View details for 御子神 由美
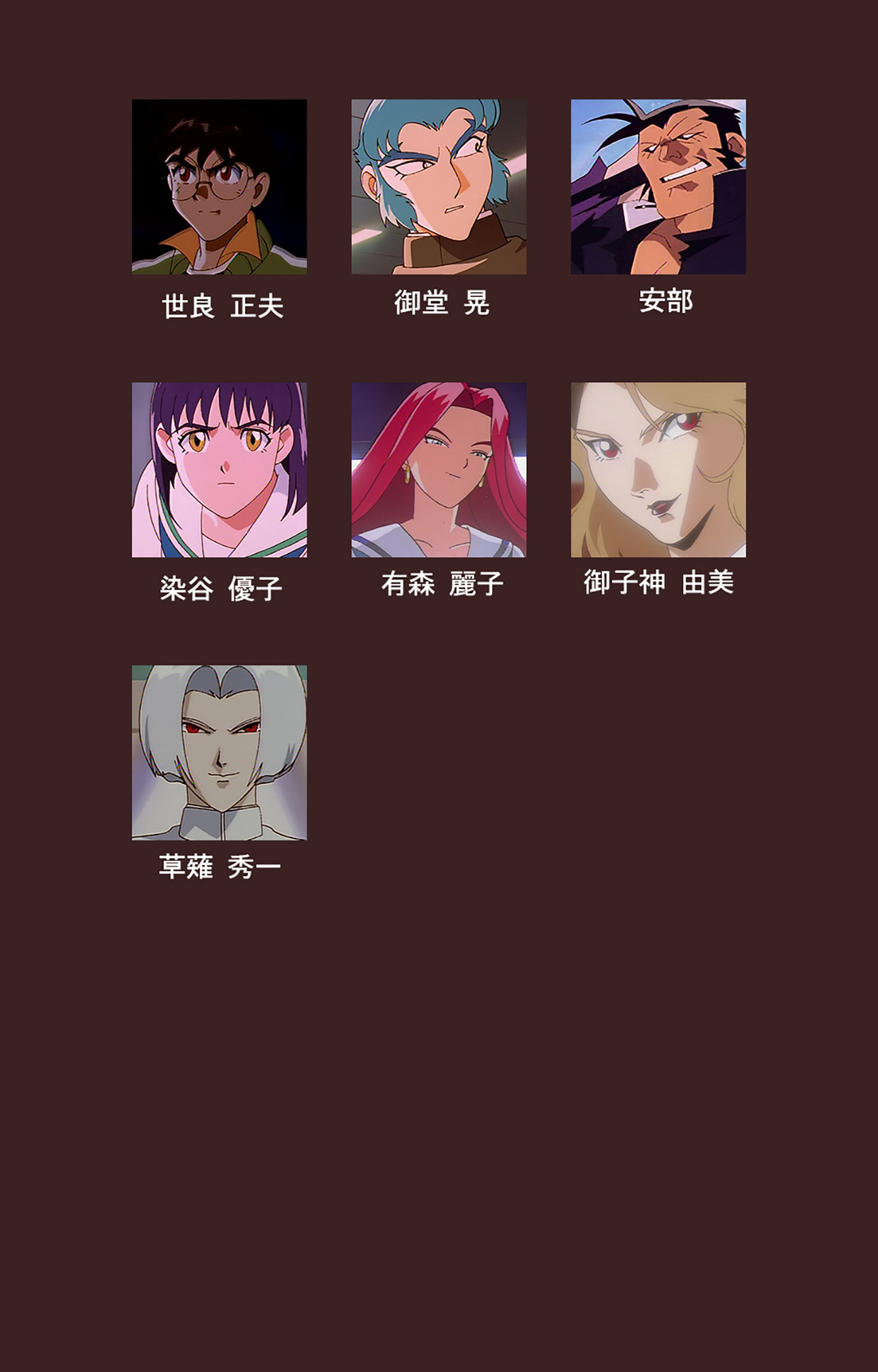The width and height of the screenshot is (878, 1372). point(658,469)
